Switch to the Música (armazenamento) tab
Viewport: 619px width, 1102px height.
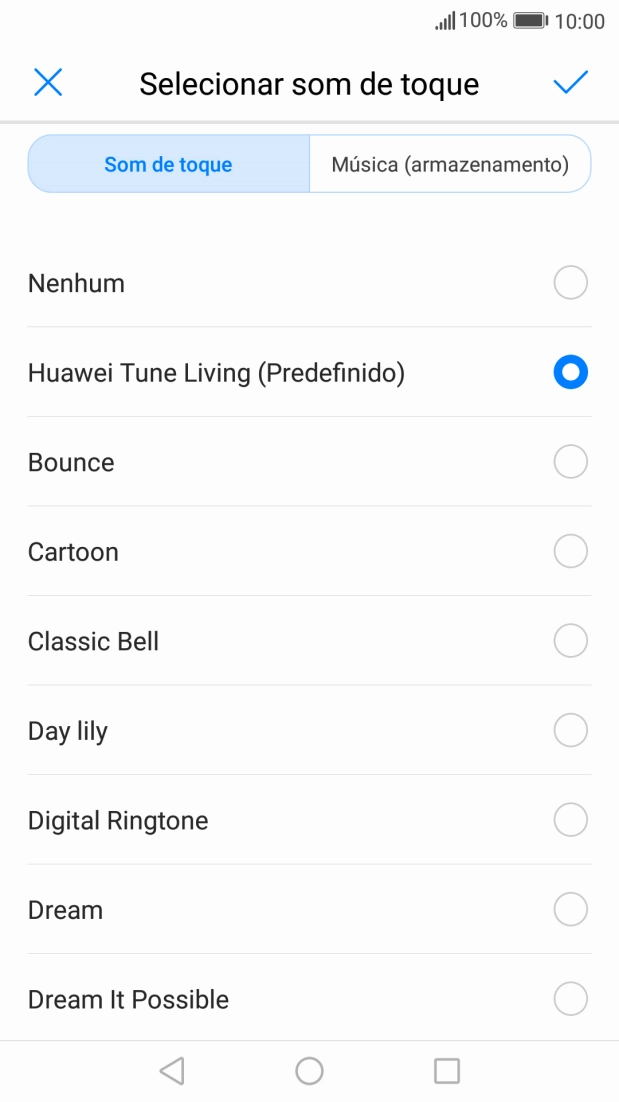[x=450, y=164]
